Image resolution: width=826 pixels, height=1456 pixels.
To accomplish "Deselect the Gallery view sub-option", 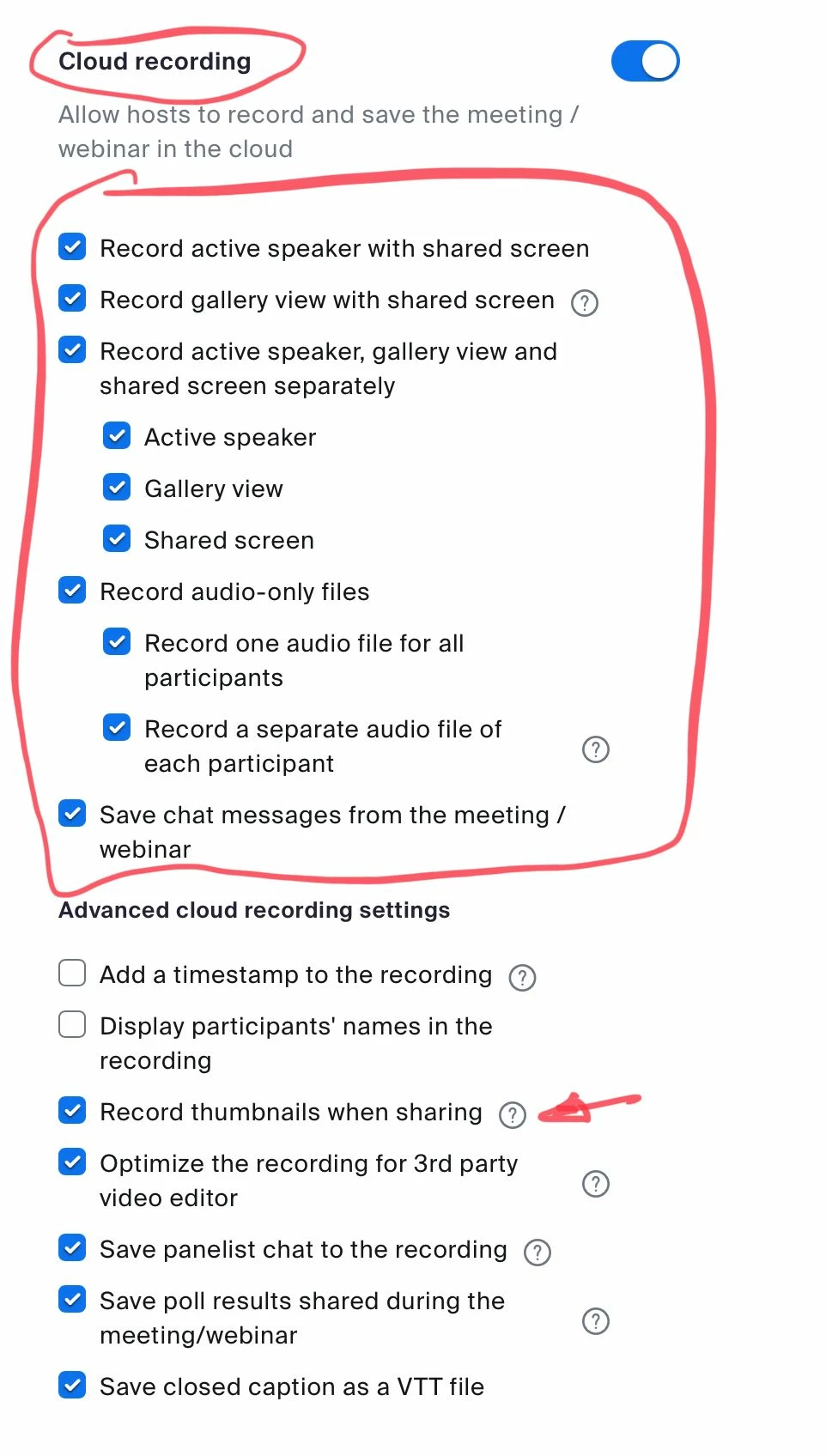I will (x=117, y=488).
